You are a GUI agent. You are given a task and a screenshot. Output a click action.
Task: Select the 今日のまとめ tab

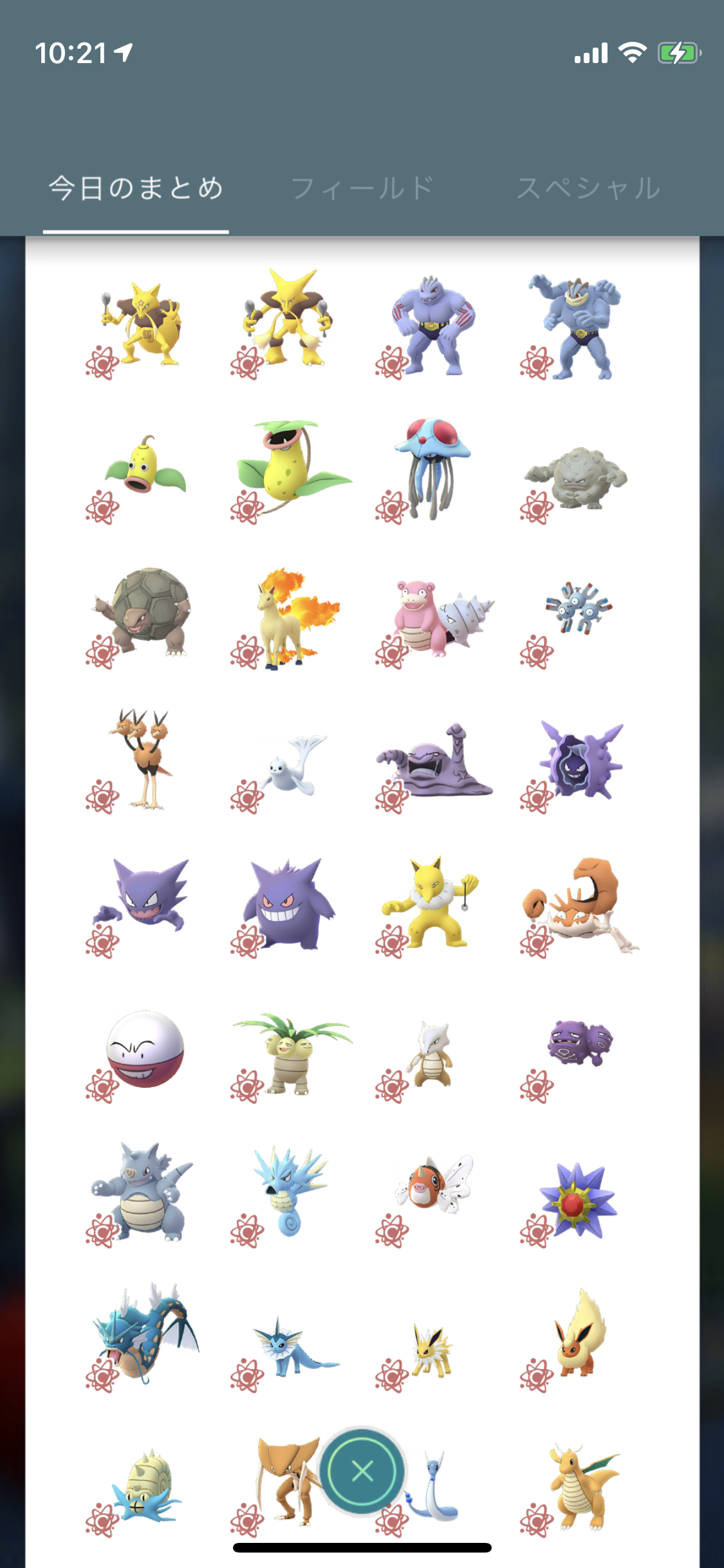pos(136,189)
